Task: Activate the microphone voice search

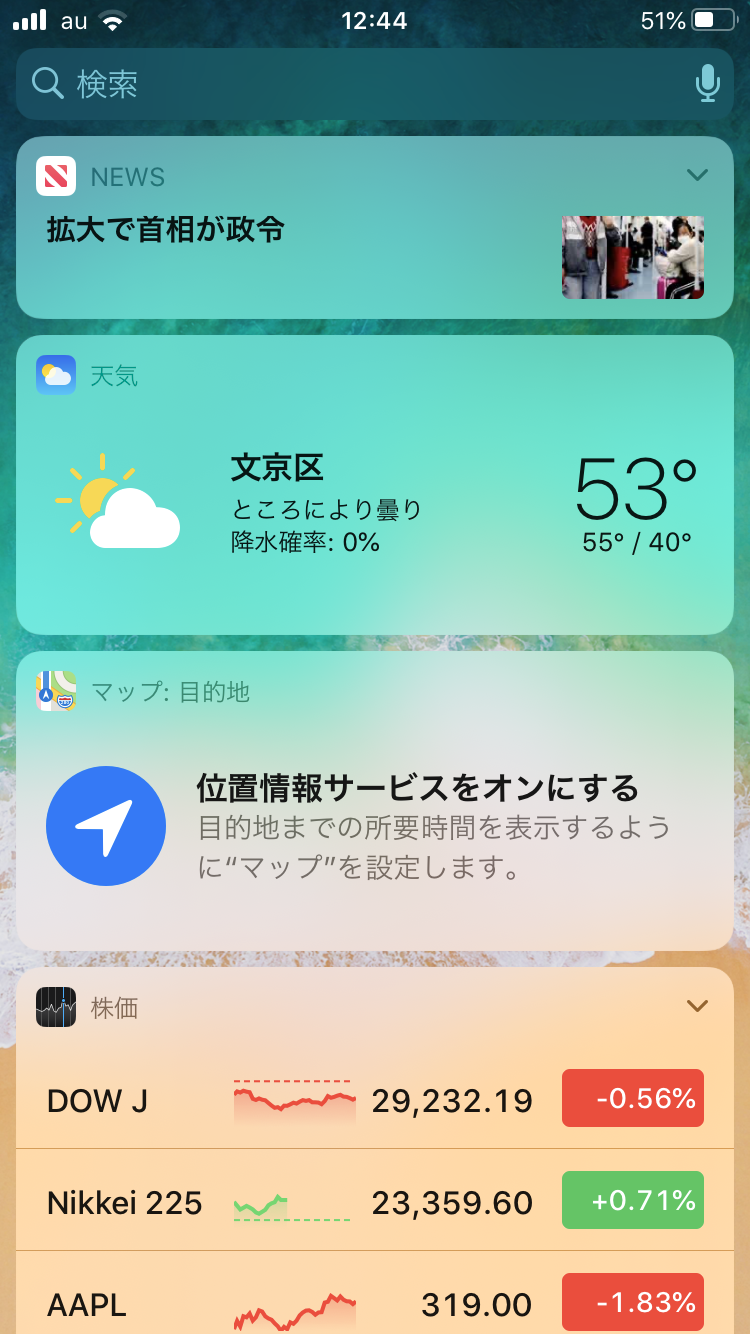Action: click(x=707, y=84)
